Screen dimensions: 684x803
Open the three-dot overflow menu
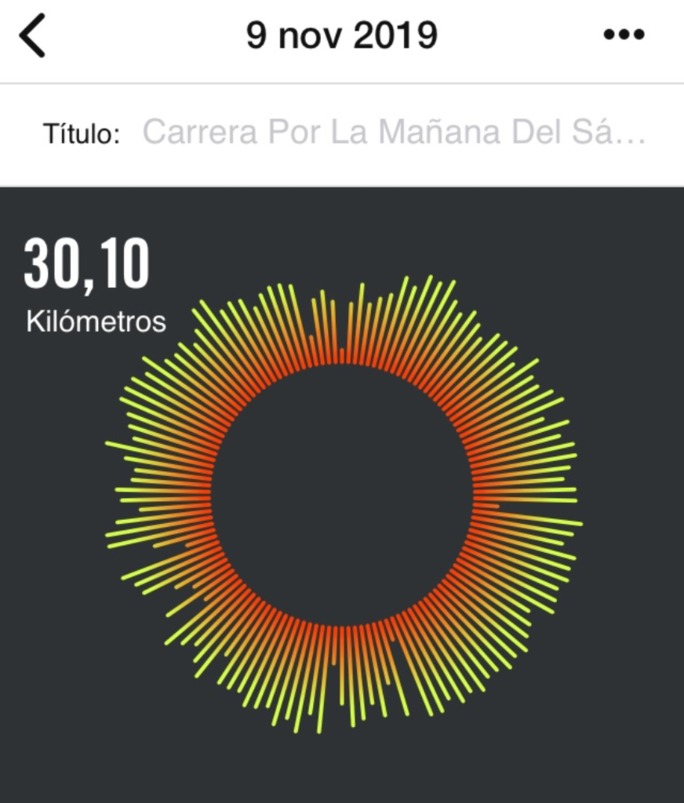[x=624, y=36]
